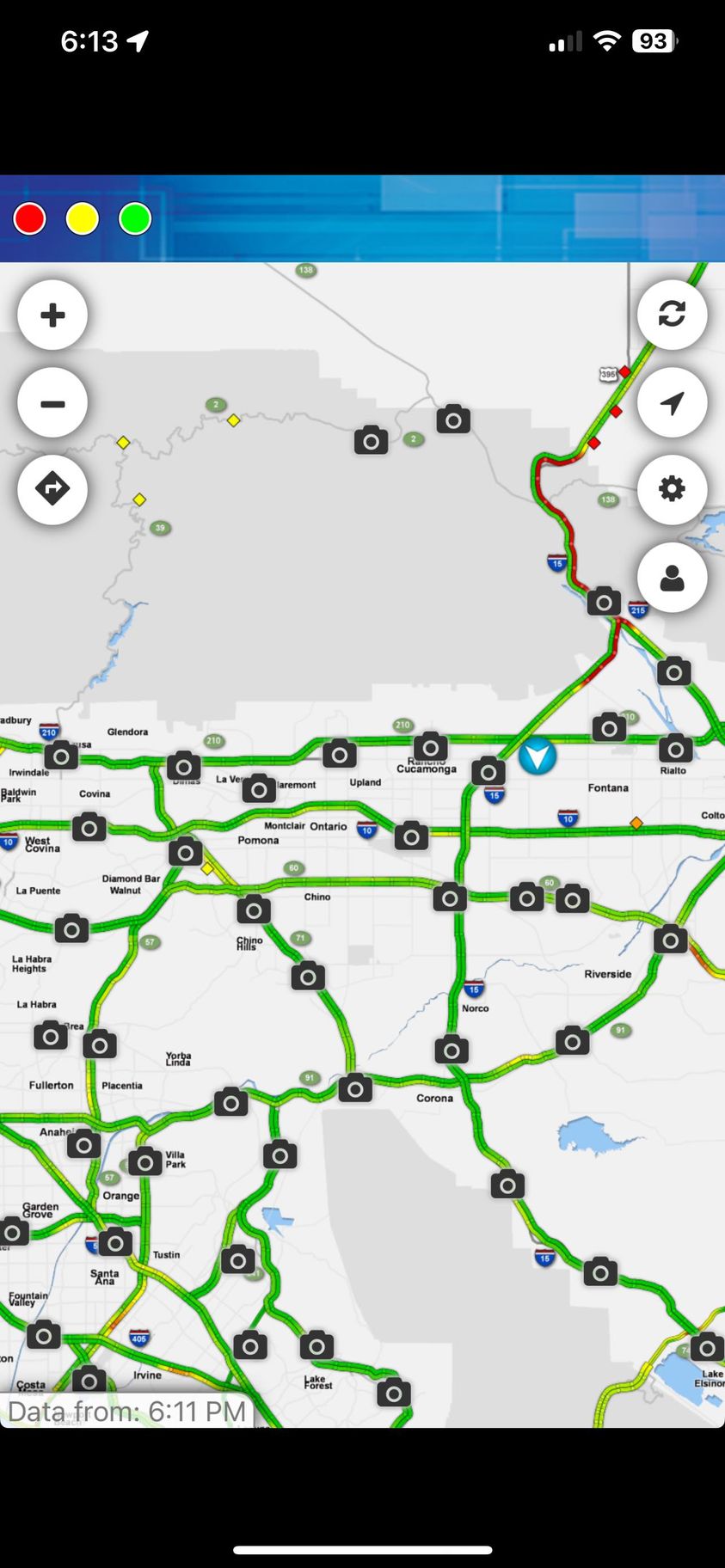725x1568 pixels.
Task: Zoom in on the traffic map
Action: click(x=52, y=315)
